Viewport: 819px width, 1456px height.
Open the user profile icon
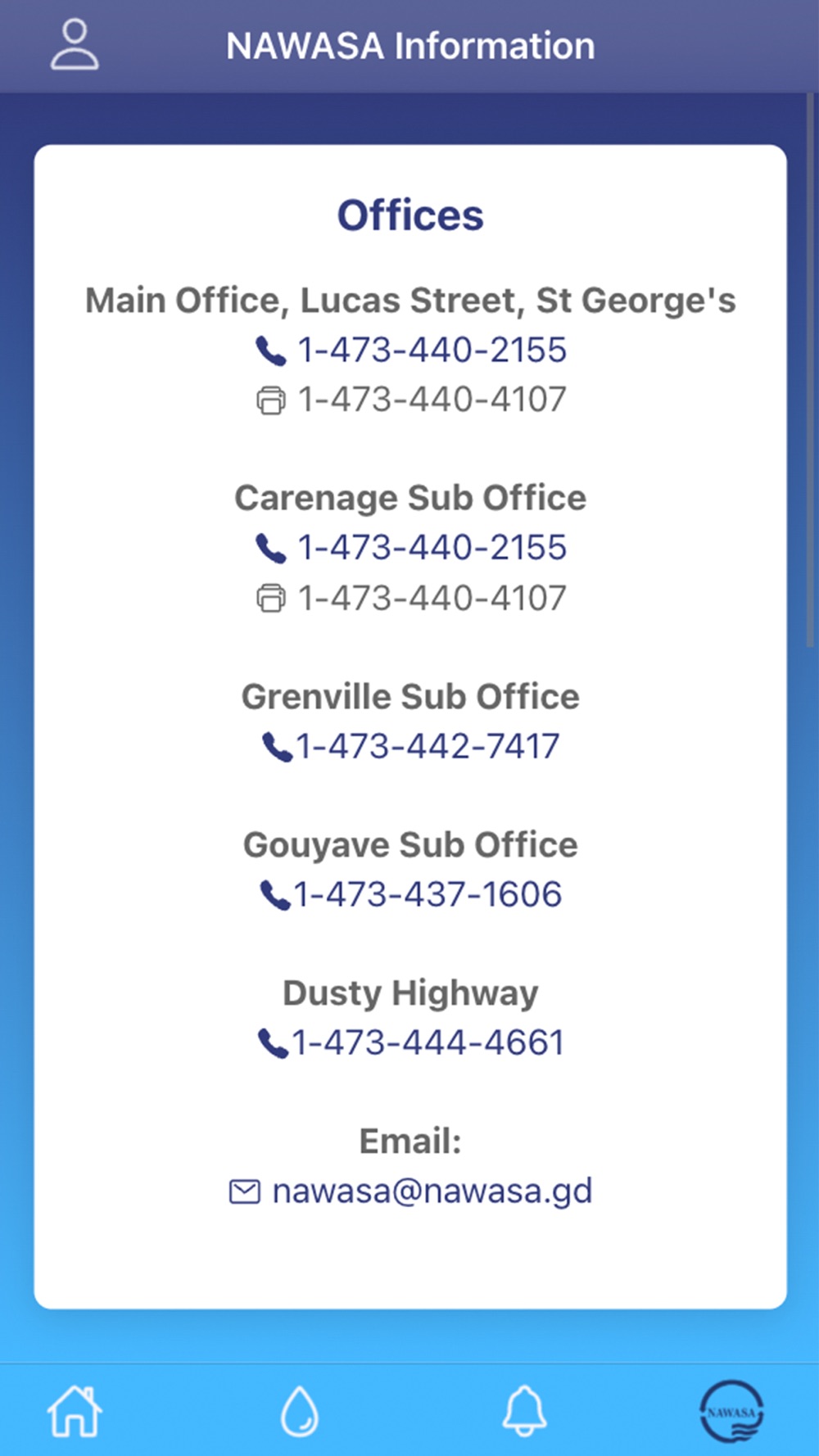[x=75, y=45]
